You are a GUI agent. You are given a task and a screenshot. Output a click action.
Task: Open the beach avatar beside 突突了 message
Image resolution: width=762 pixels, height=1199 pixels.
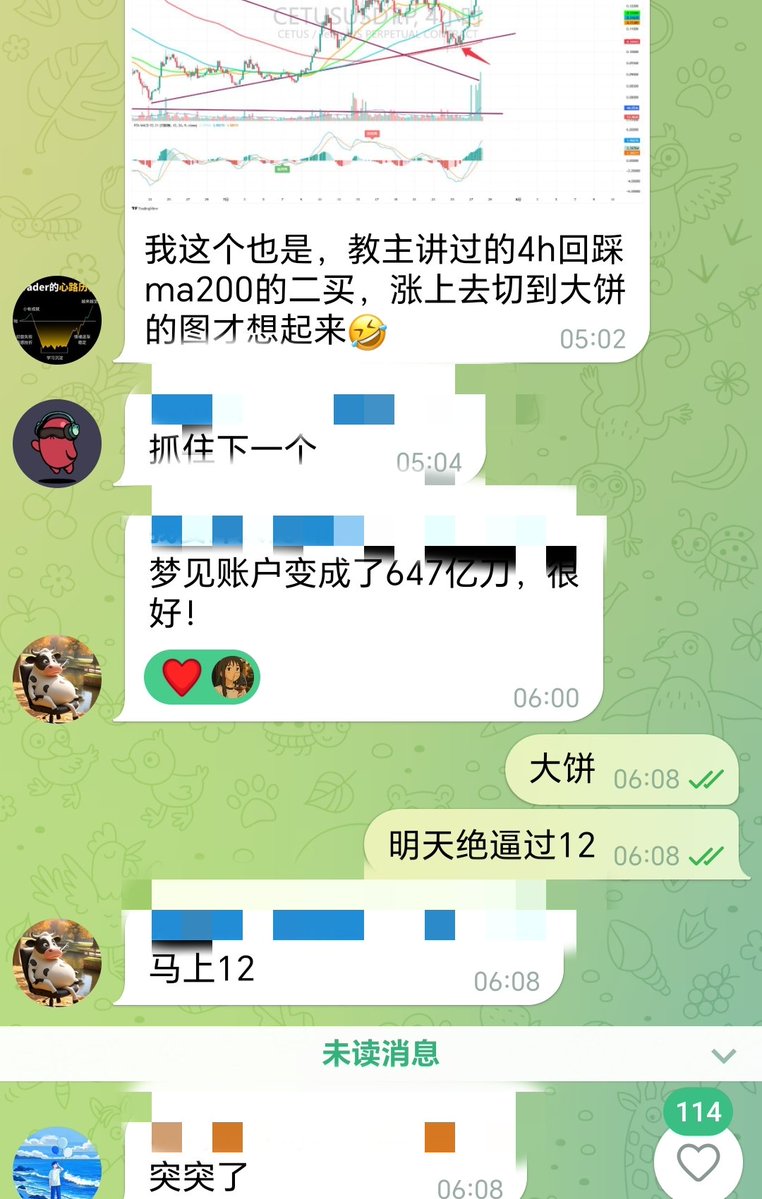pyautogui.click(x=57, y=1160)
